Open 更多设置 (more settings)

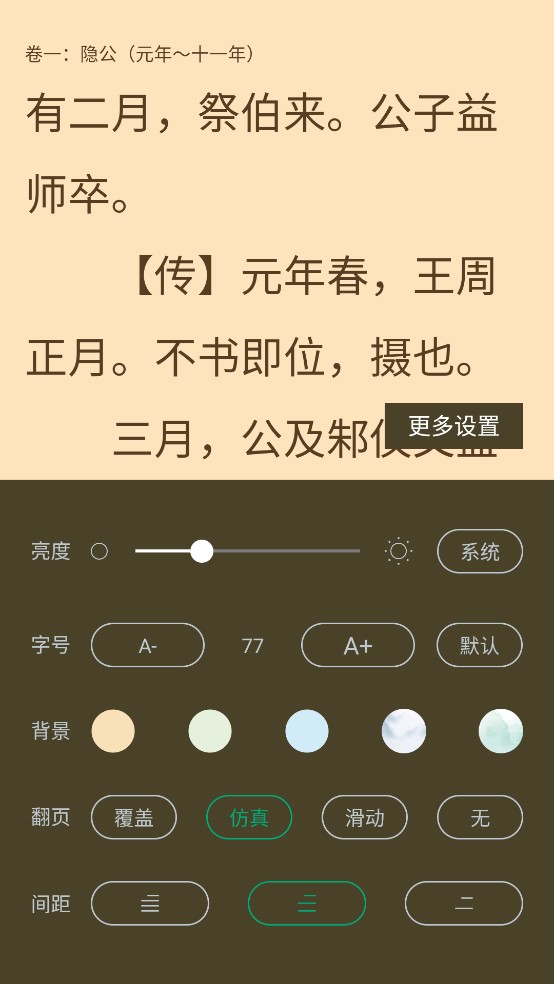tap(454, 426)
